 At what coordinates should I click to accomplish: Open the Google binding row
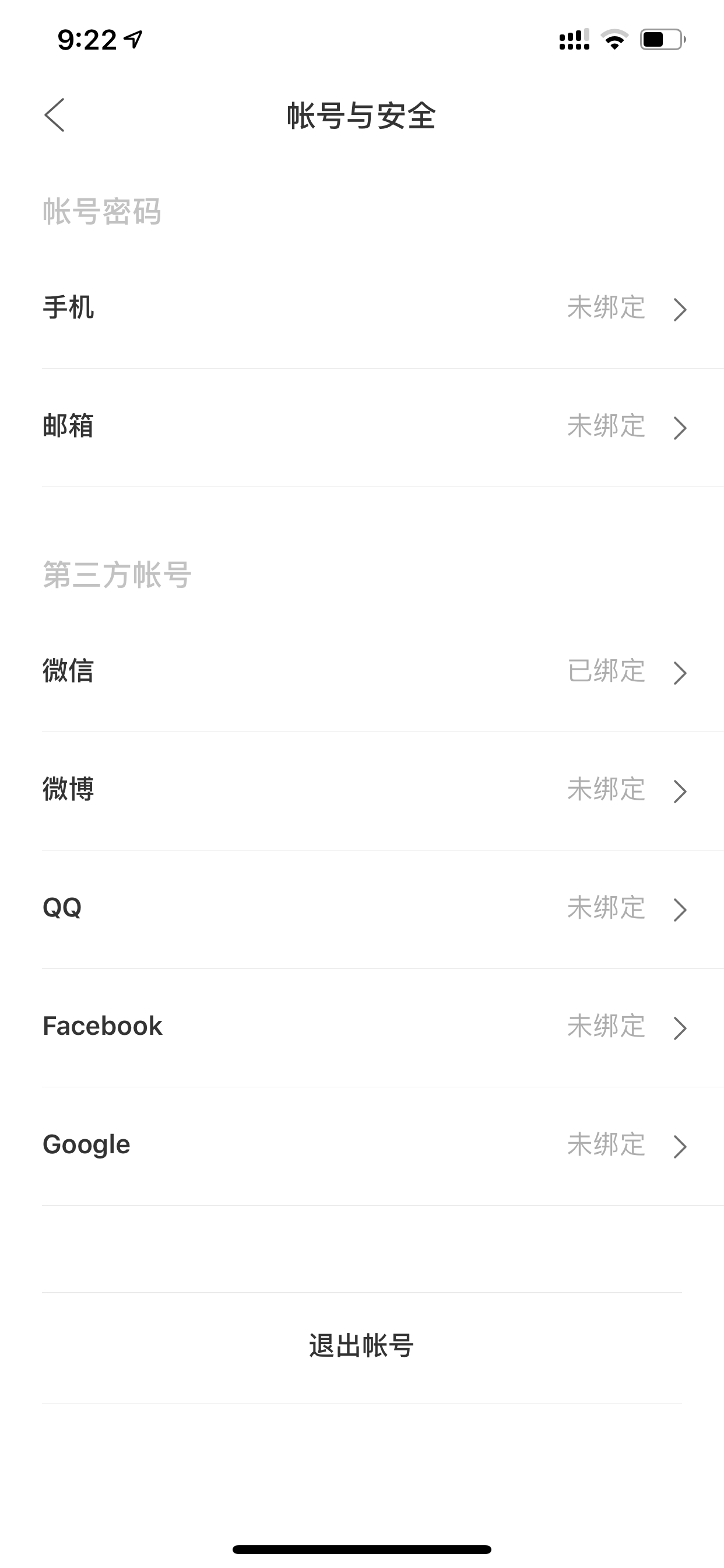click(362, 1146)
